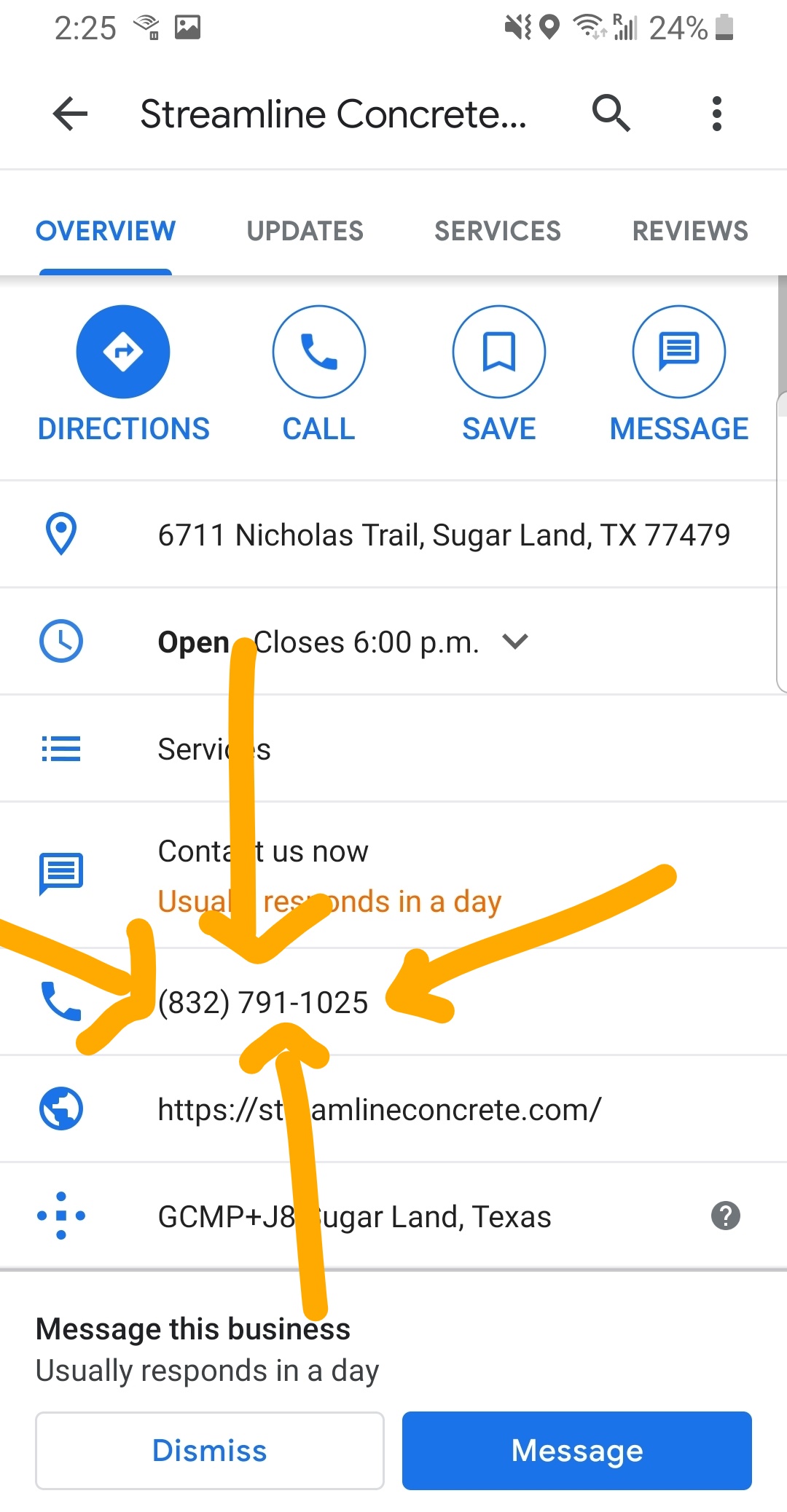787x1512 pixels.
Task: Dismiss the message this business prompt
Action: (210, 1451)
